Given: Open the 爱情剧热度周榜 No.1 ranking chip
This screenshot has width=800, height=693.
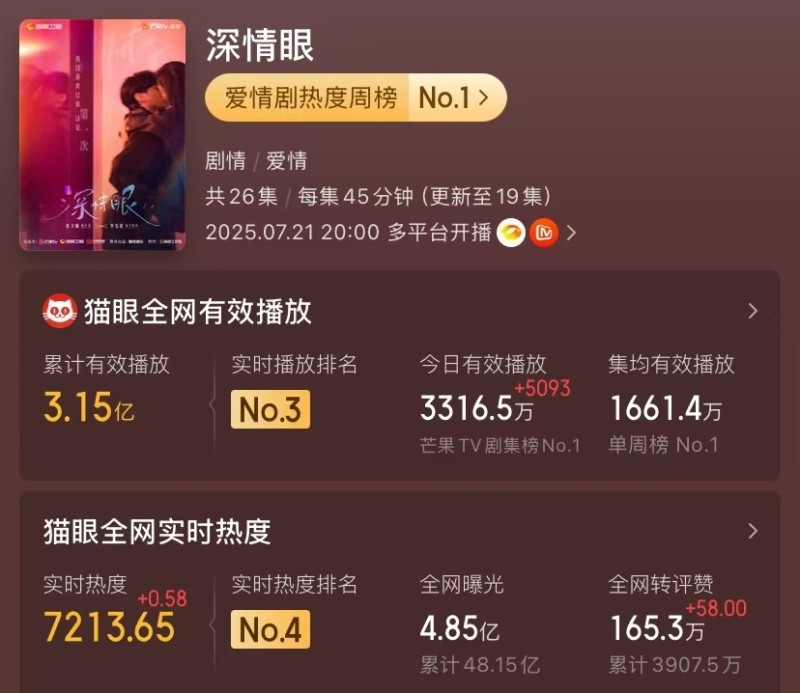Looking at the screenshot, I should (x=355, y=98).
